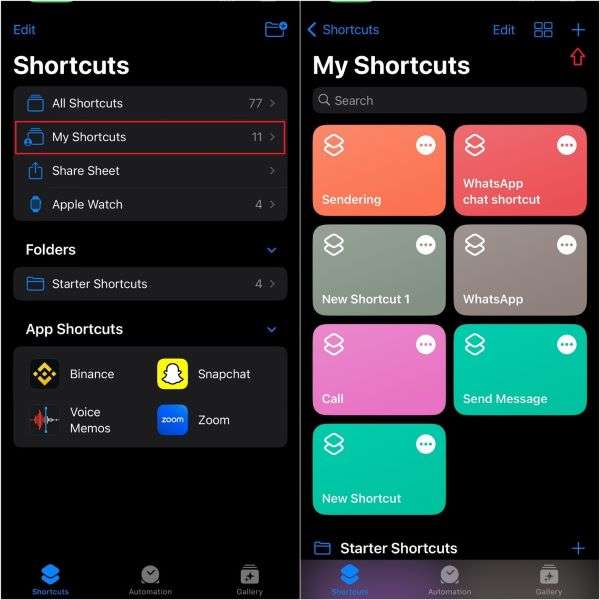600x600 pixels.
Task: Collapse the Folders section
Action: click(x=271, y=250)
